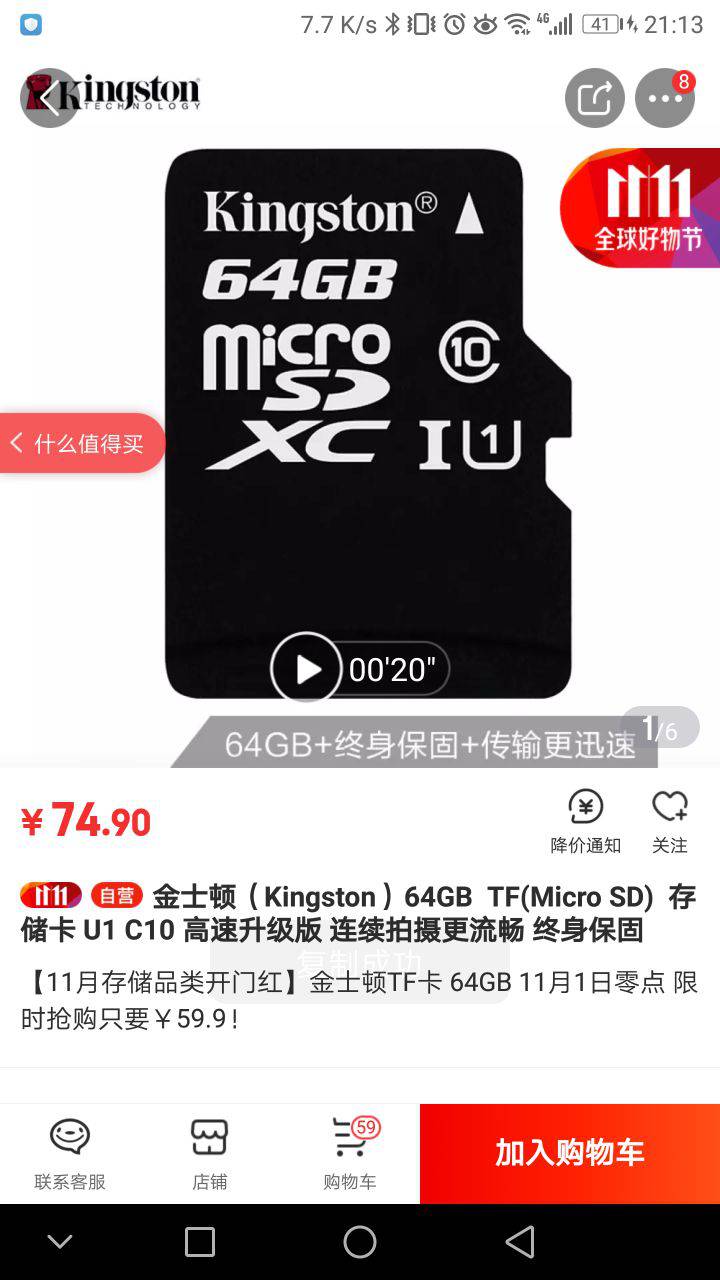Open the share menu via share icon

pos(595,97)
